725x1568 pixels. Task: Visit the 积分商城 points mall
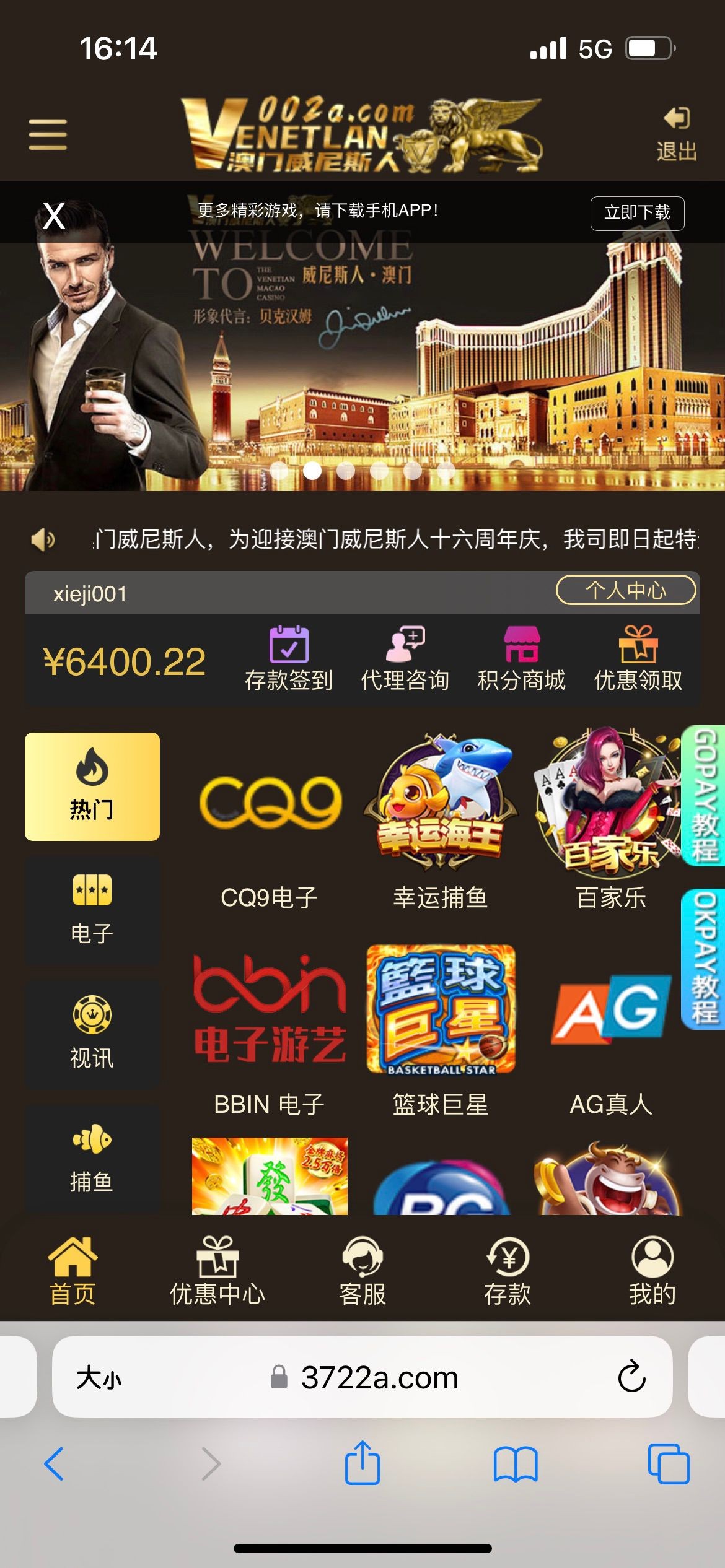coord(521,659)
